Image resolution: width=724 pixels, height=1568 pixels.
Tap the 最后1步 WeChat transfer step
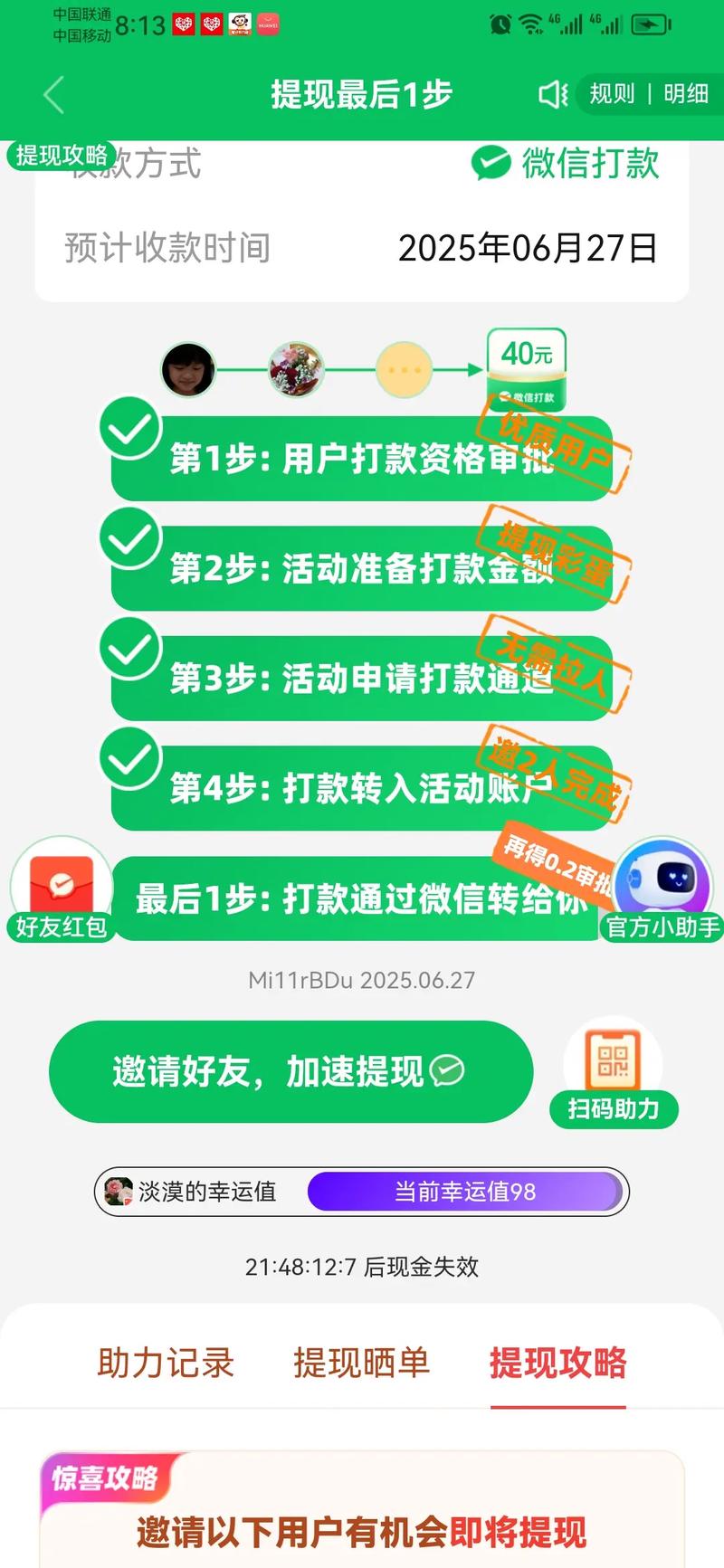click(x=362, y=898)
